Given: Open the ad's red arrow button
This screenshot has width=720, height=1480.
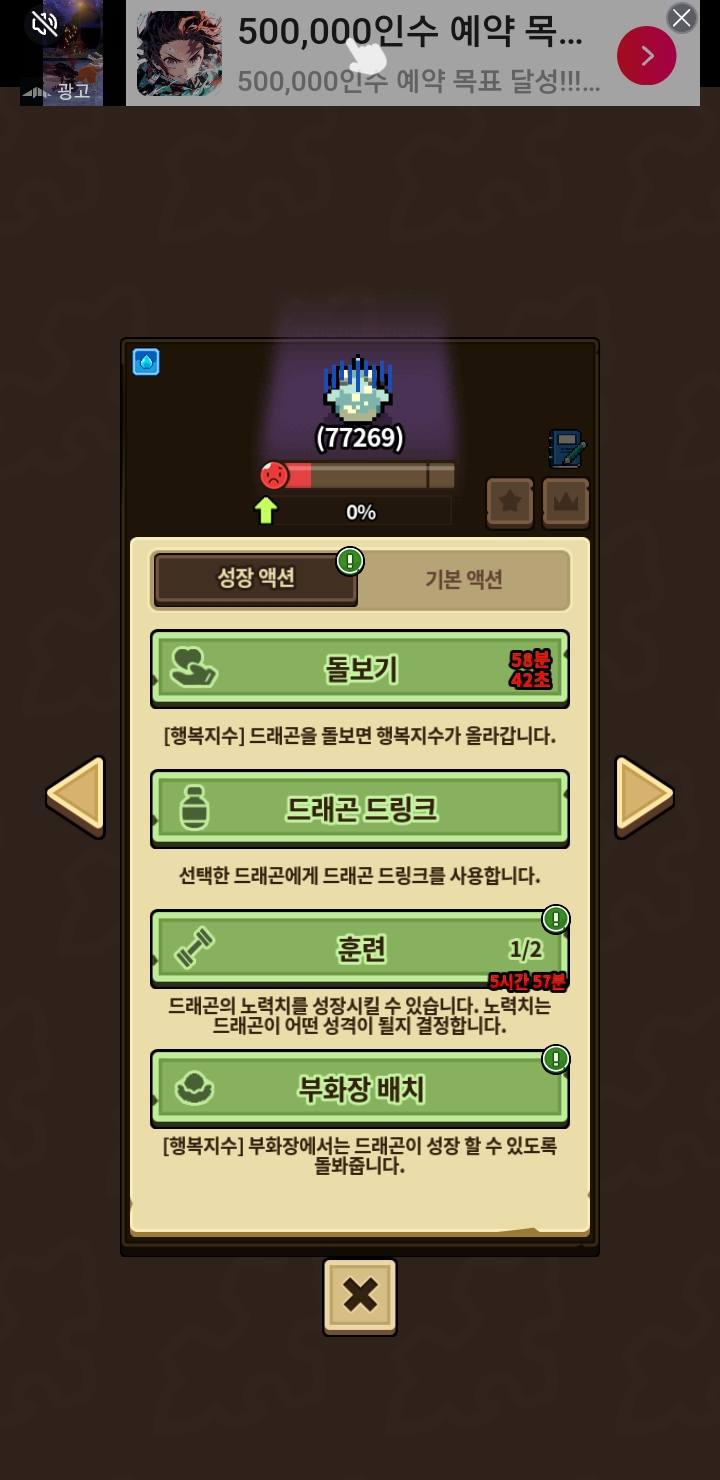Looking at the screenshot, I should coord(646,55).
